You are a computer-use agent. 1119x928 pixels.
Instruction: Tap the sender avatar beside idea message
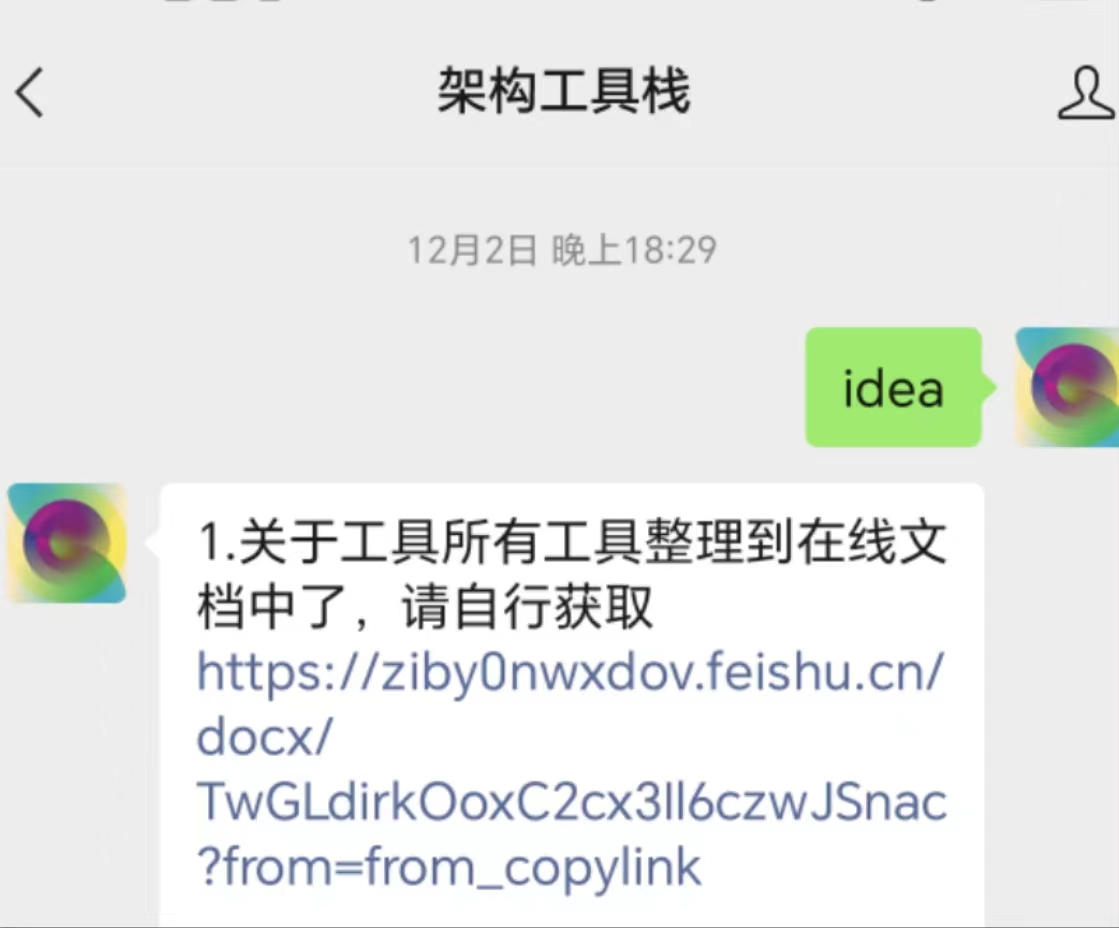coord(1066,387)
